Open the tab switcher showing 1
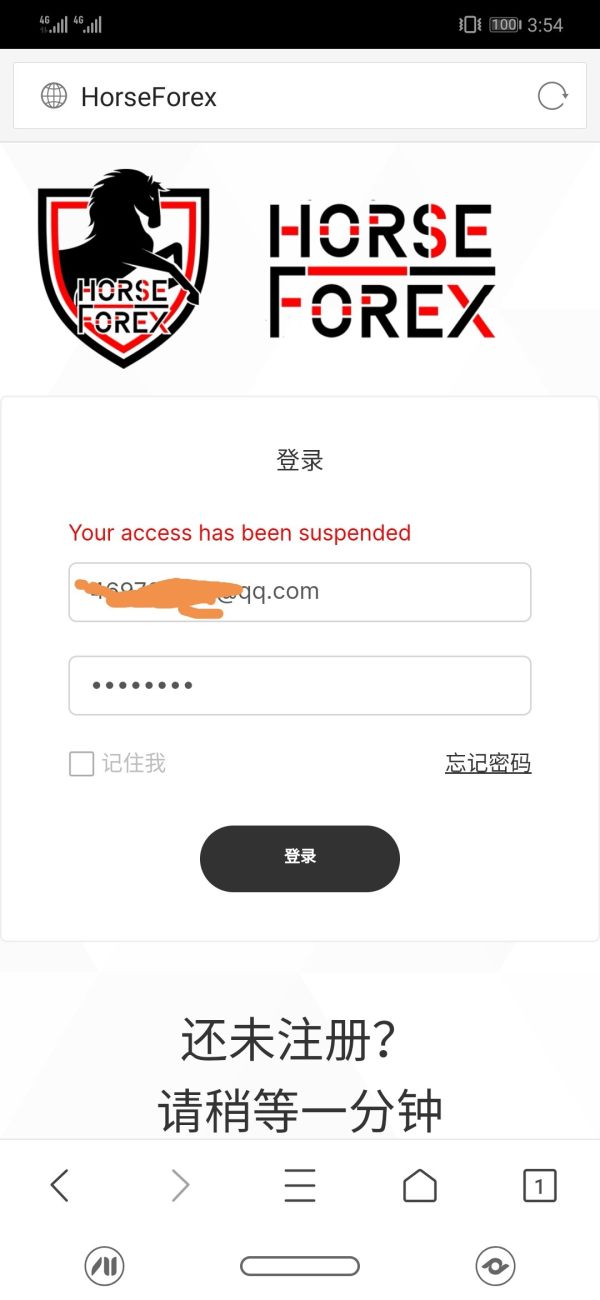 (539, 1186)
